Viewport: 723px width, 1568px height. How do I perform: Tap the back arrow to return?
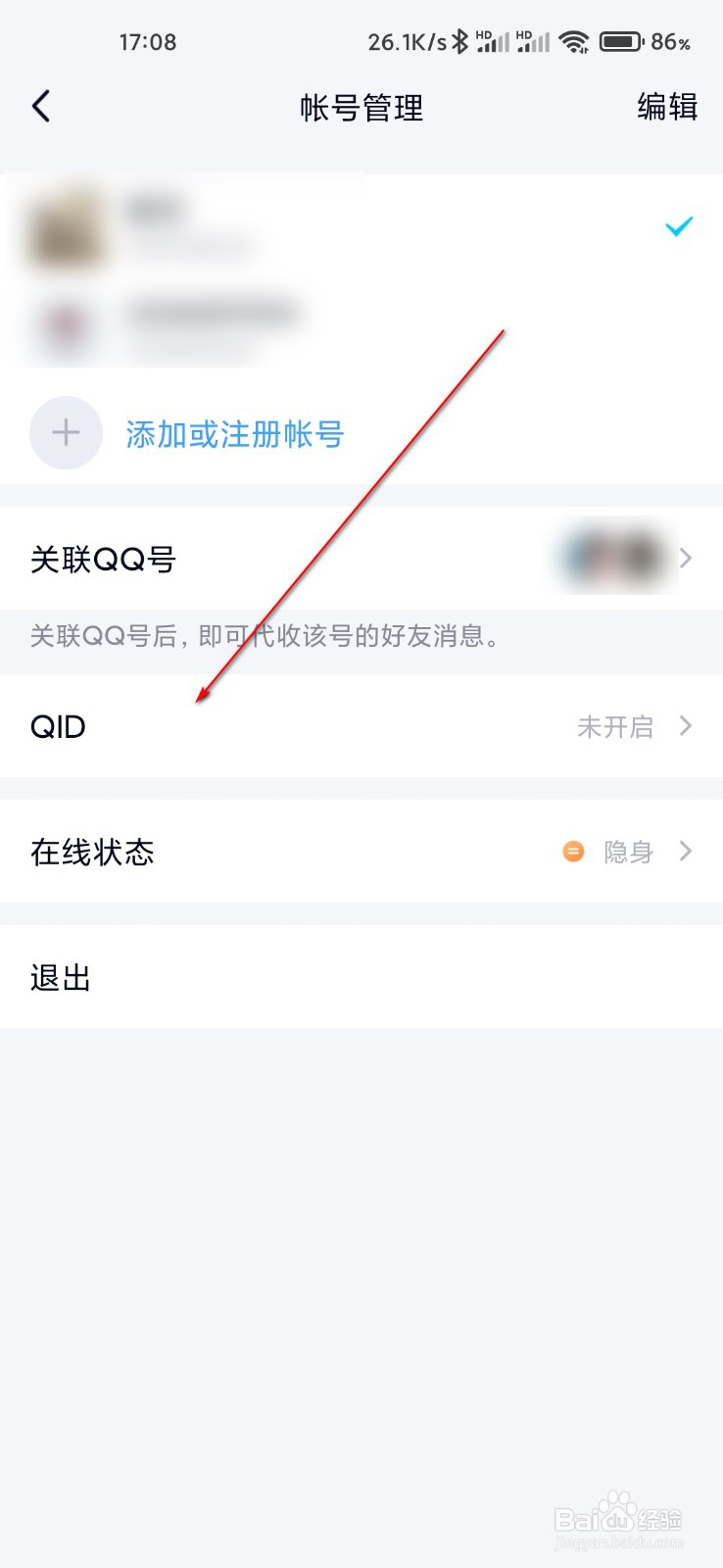pyautogui.click(x=41, y=106)
